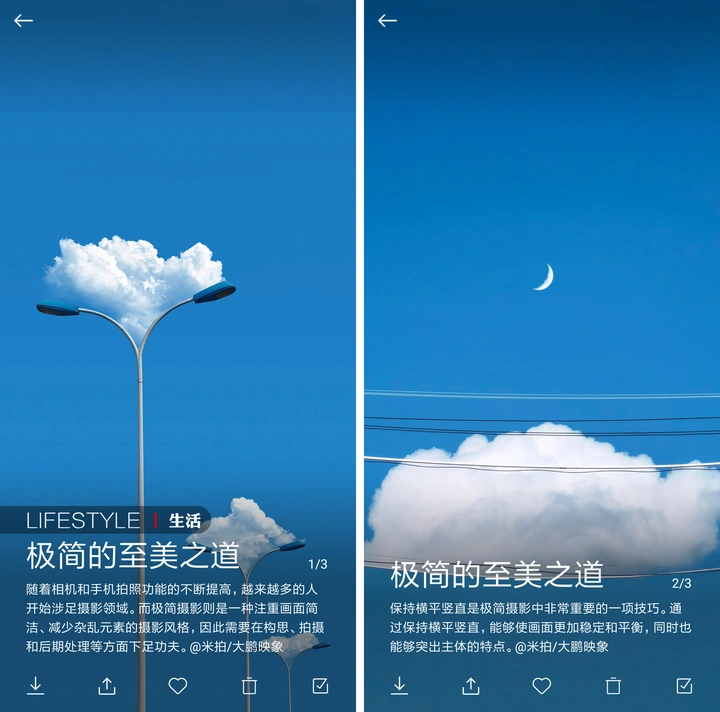This screenshot has width=720, height=712.
Task: Download the 1/3 street lamp wallpaper
Action: click(x=35, y=686)
